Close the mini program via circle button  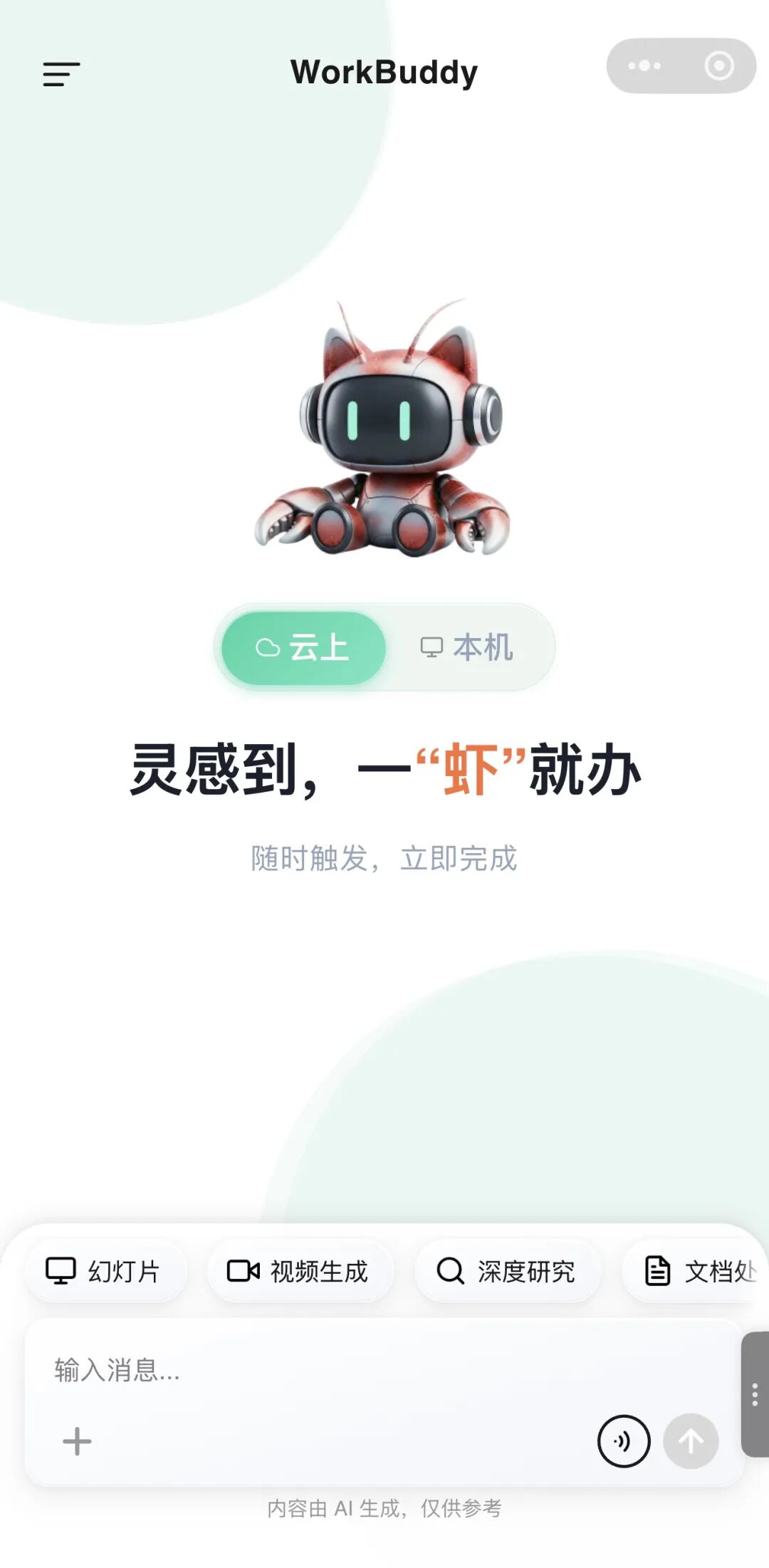[719, 66]
